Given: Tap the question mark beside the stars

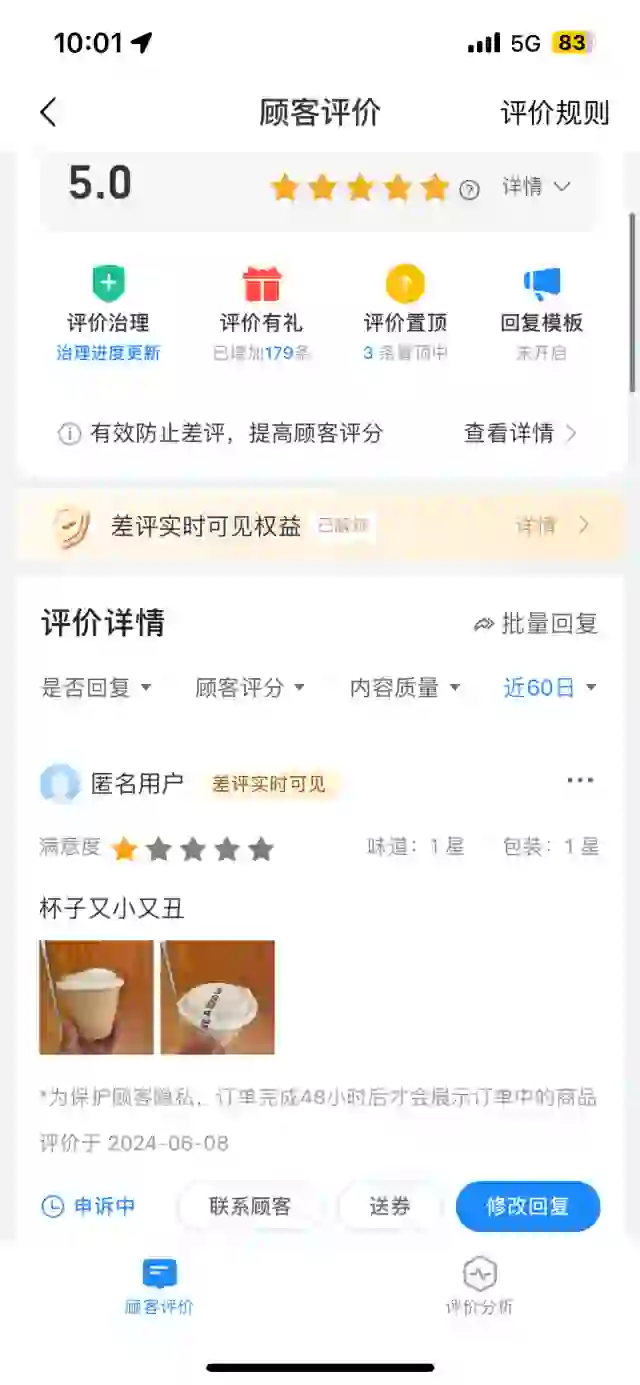Looking at the screenshot, I should click(469, 189).
